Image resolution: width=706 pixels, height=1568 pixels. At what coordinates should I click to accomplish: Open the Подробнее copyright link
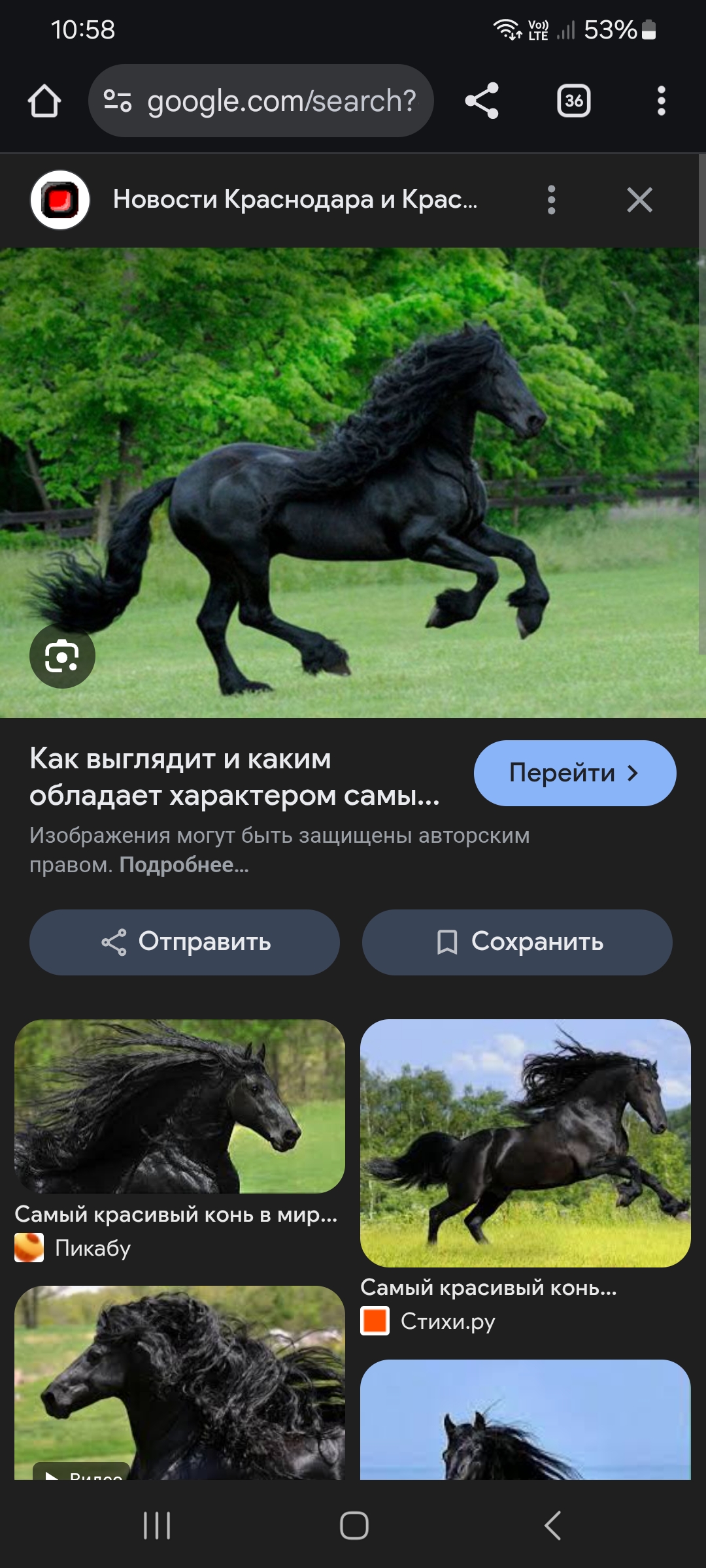point(184,865)
